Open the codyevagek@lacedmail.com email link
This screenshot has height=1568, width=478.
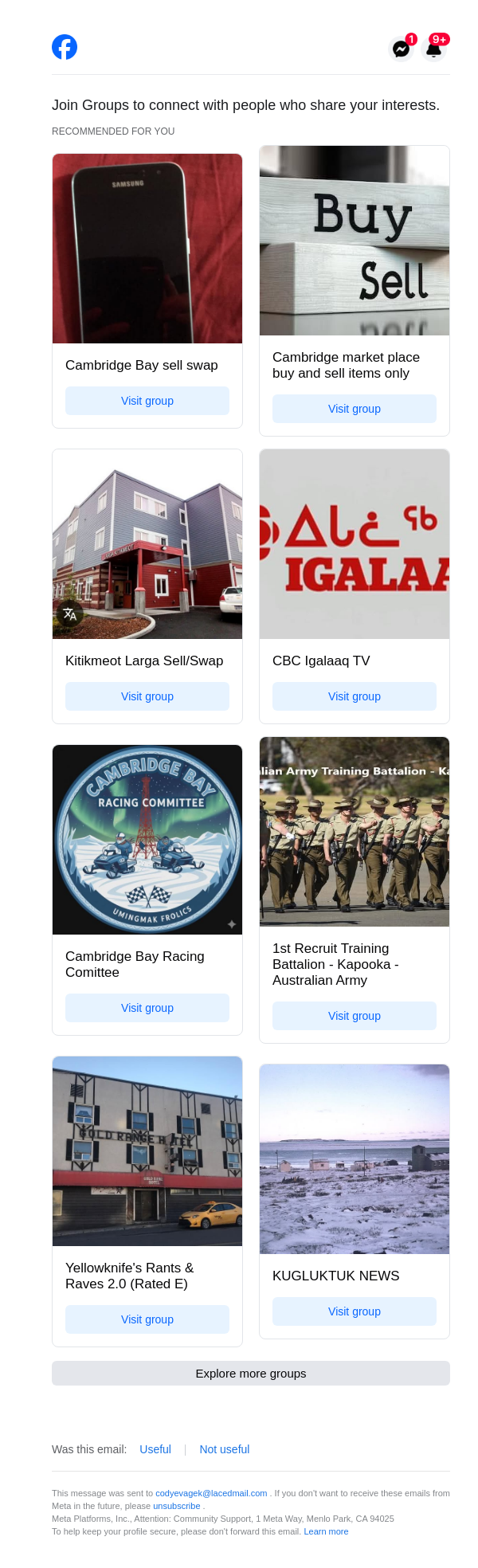211,1493
